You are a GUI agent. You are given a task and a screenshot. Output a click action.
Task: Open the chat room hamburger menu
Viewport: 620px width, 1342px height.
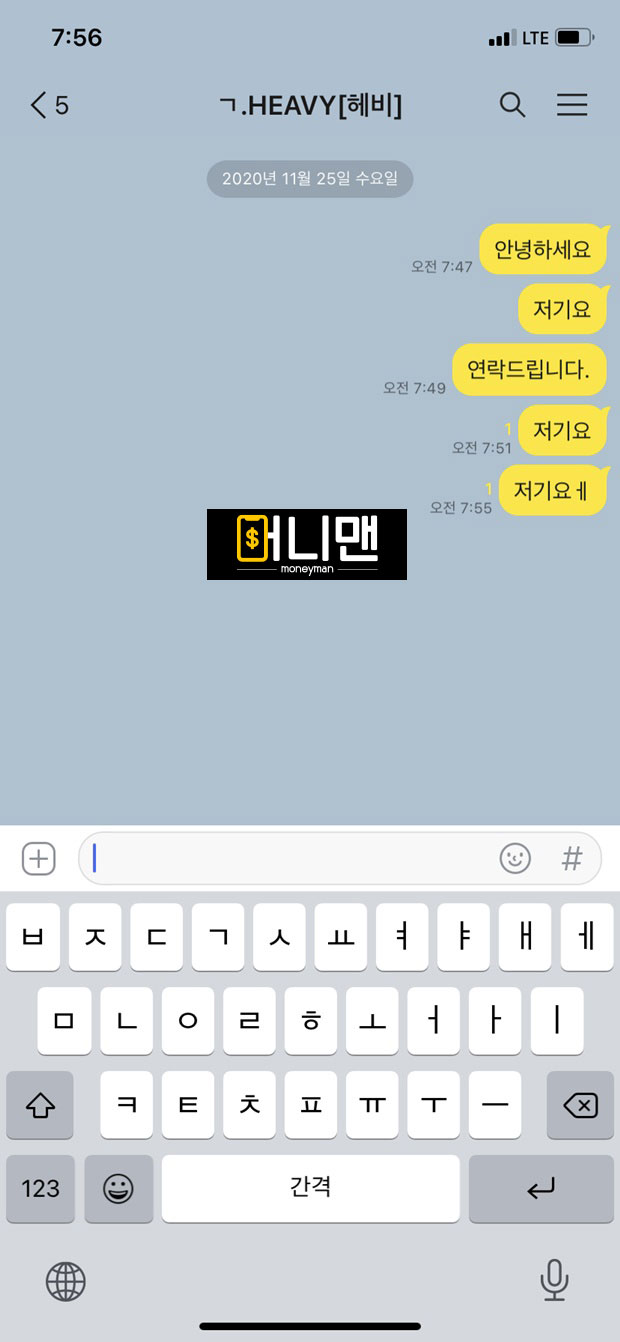coord(572,105)
